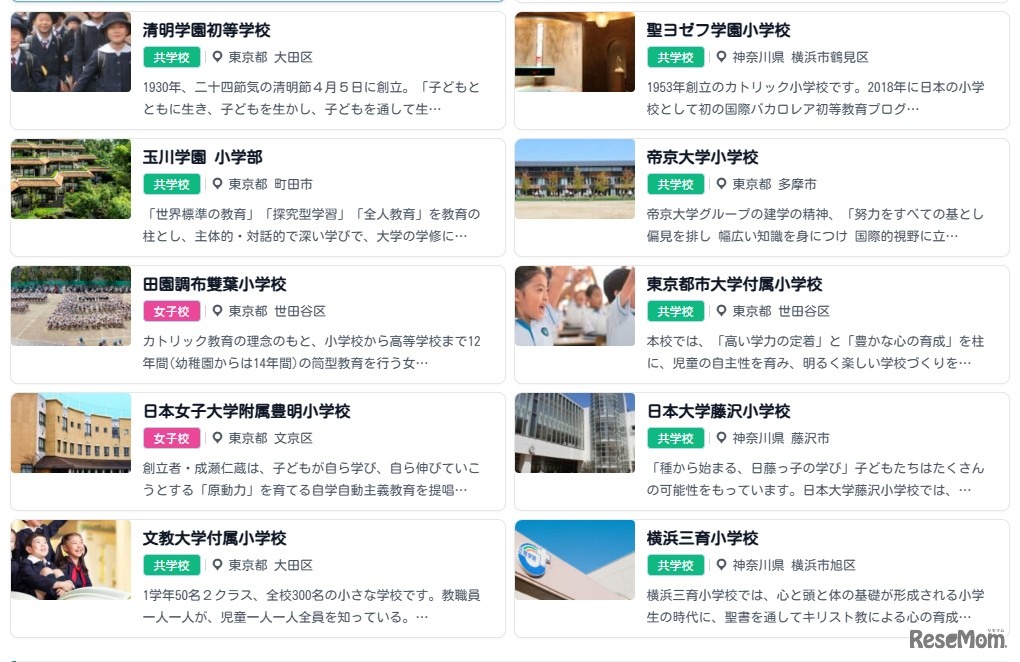This screenshot has width=1020, height=662.
Task: Open the 田園調布雙葉小学校 listing
Action: pos(214,285)
